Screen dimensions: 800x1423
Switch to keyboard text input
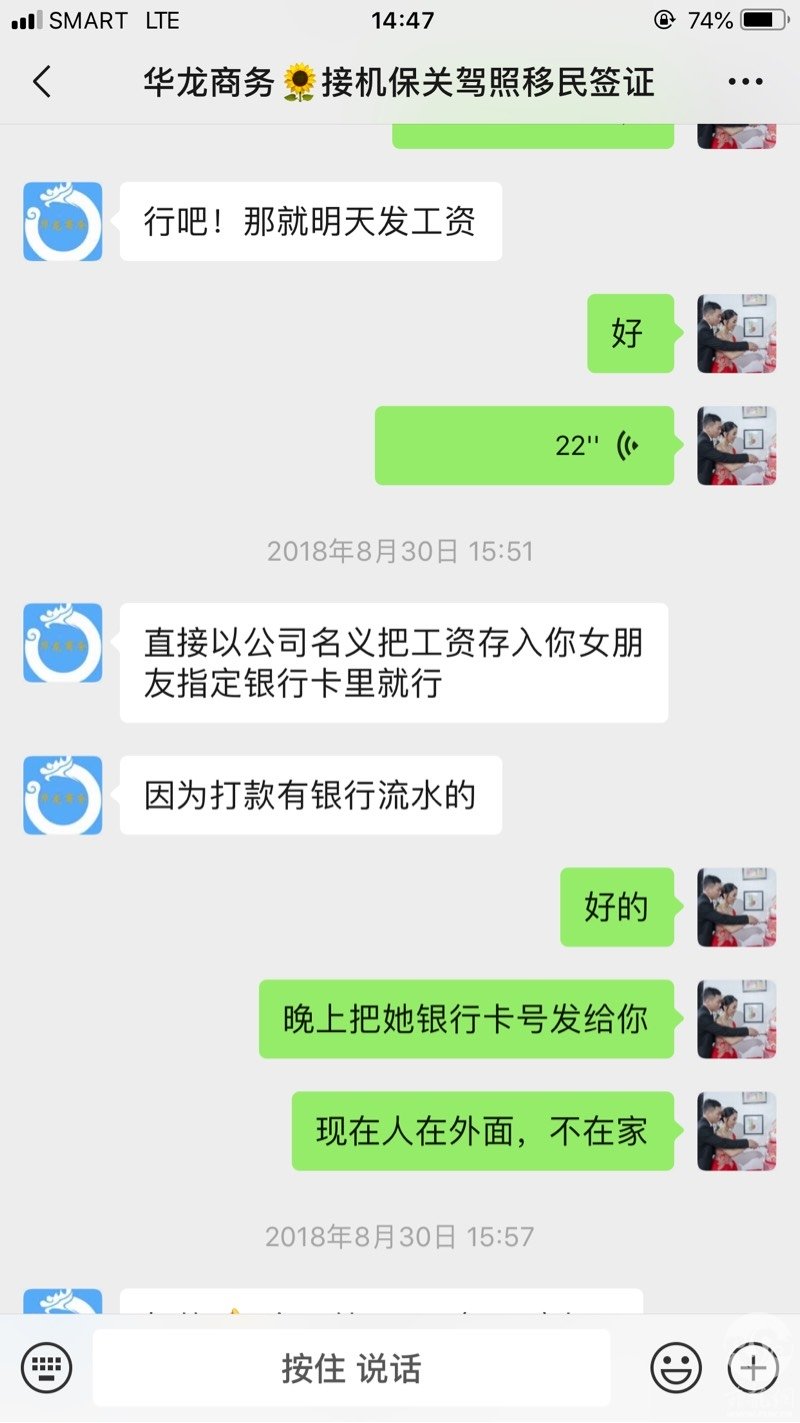coord(46,1367)
